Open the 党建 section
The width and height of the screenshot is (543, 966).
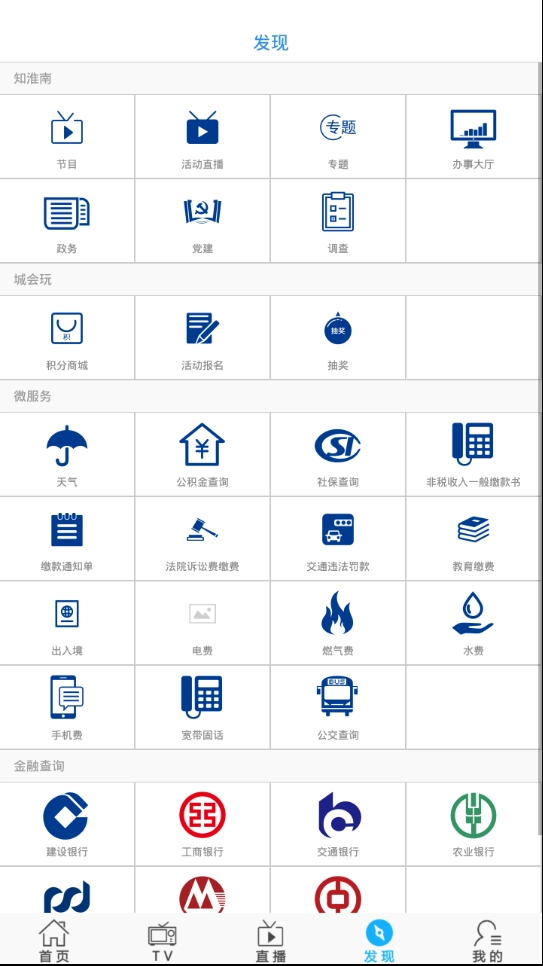[x=202, y=221]
